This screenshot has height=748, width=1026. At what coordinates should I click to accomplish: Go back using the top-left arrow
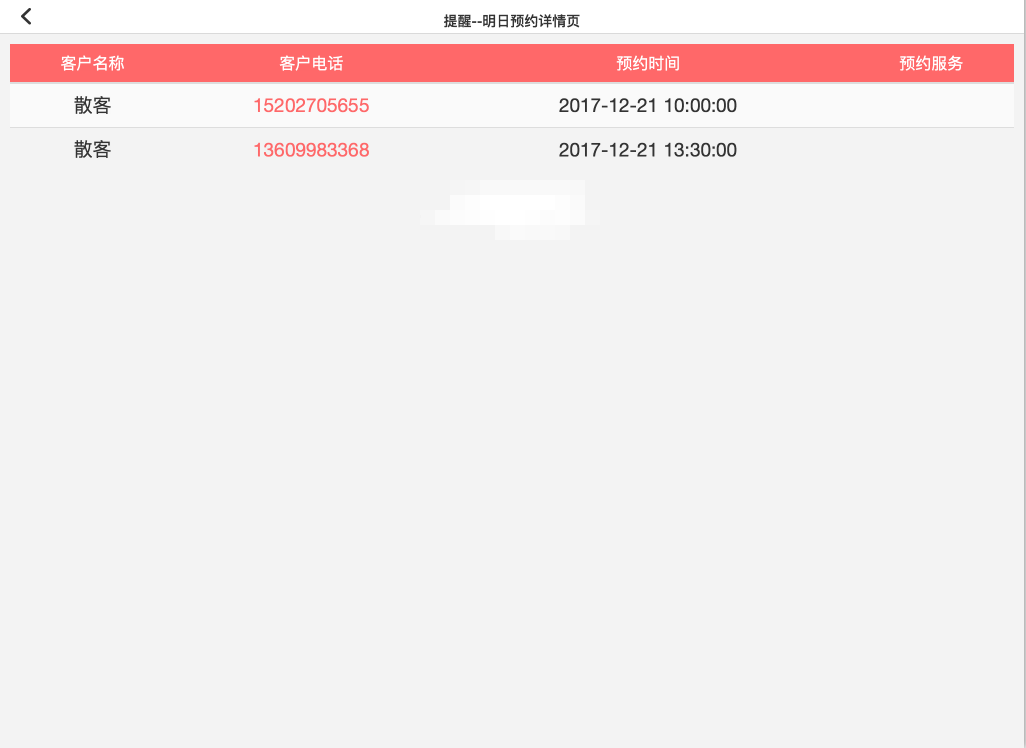(26, 16)
